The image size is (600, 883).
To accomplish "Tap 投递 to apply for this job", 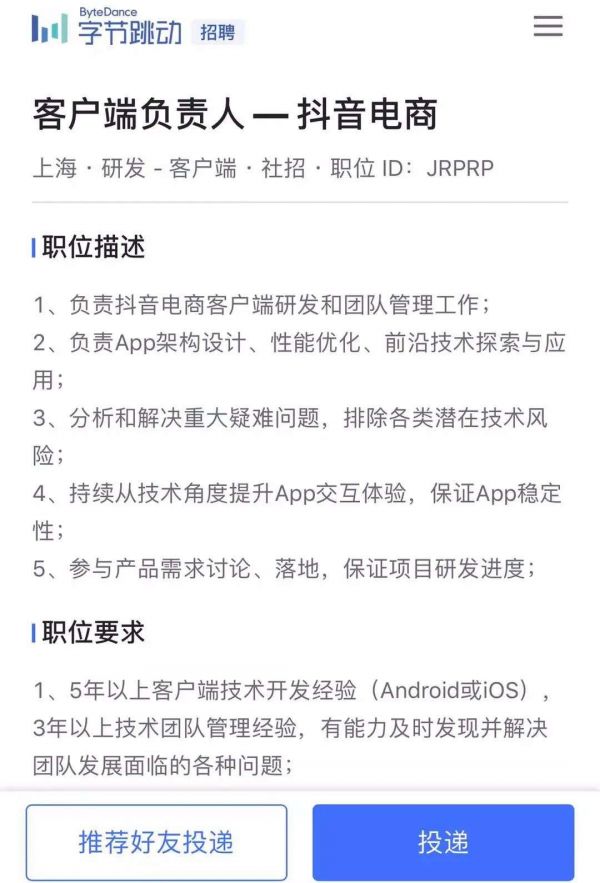I will pos(443,842).
